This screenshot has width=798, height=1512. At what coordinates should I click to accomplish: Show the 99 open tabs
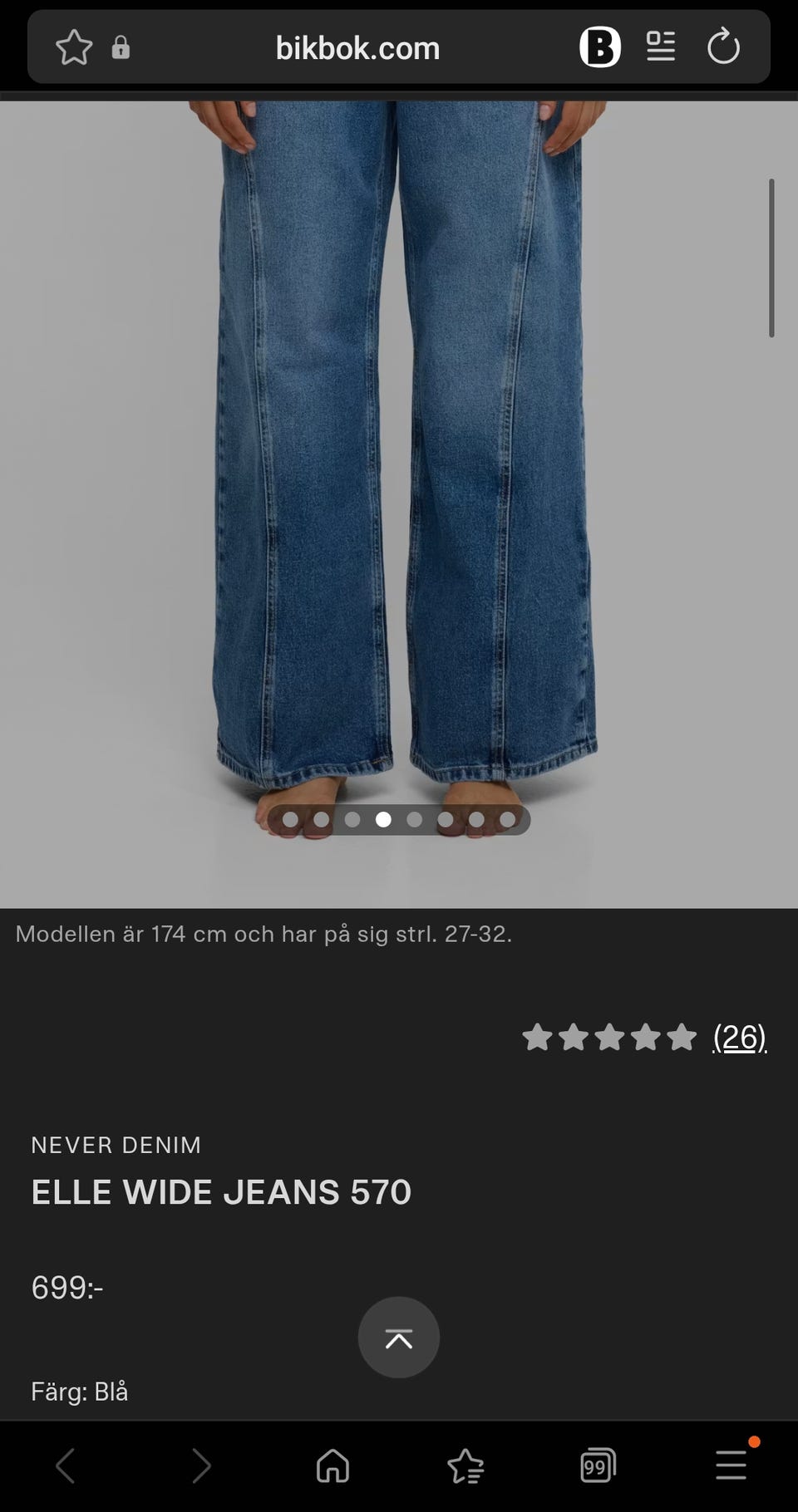598,1465
